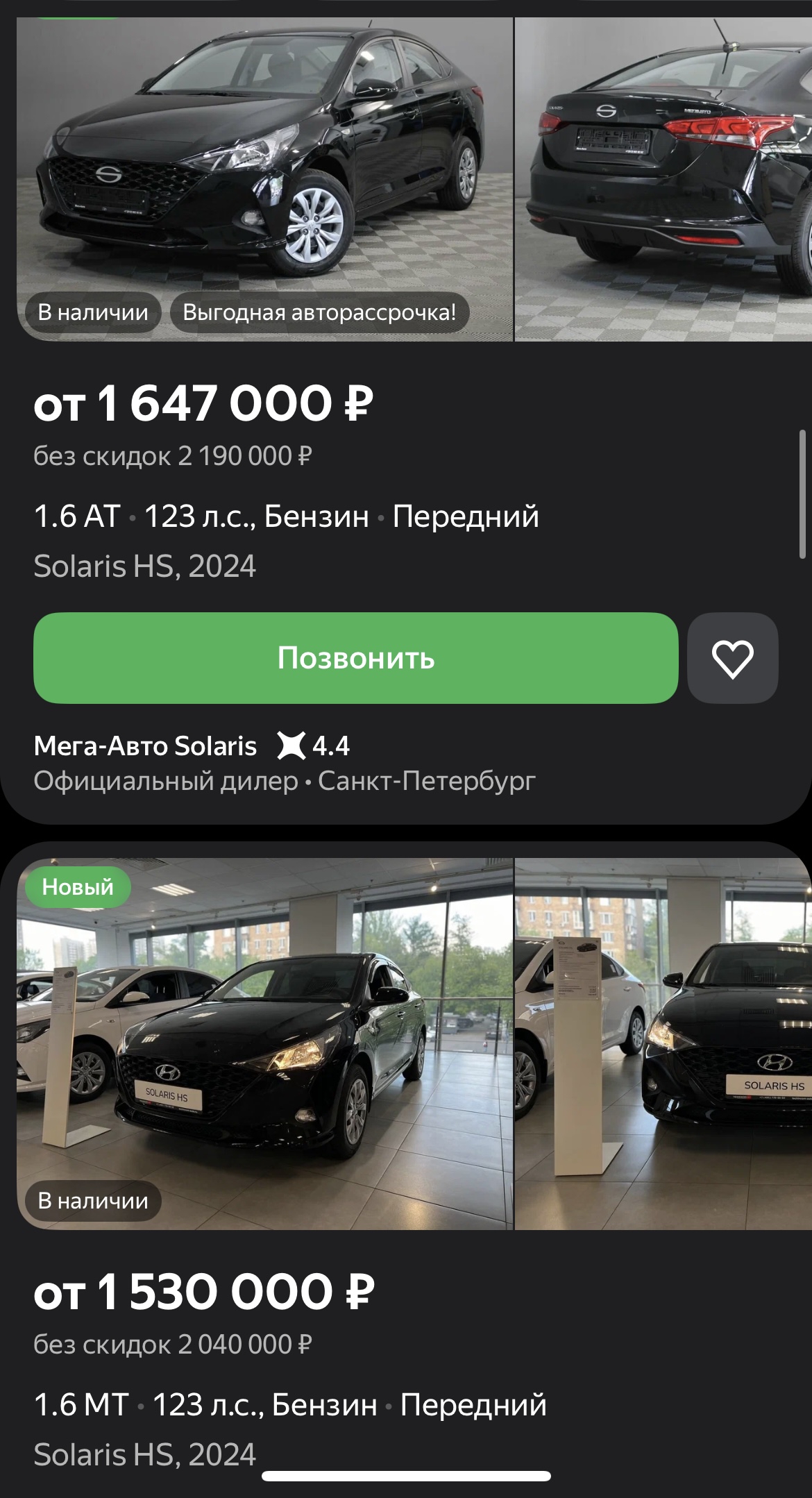812x1498 pixels.
Task: Open Мега-Авто Solaris dealer page
Action: (145, 746)
